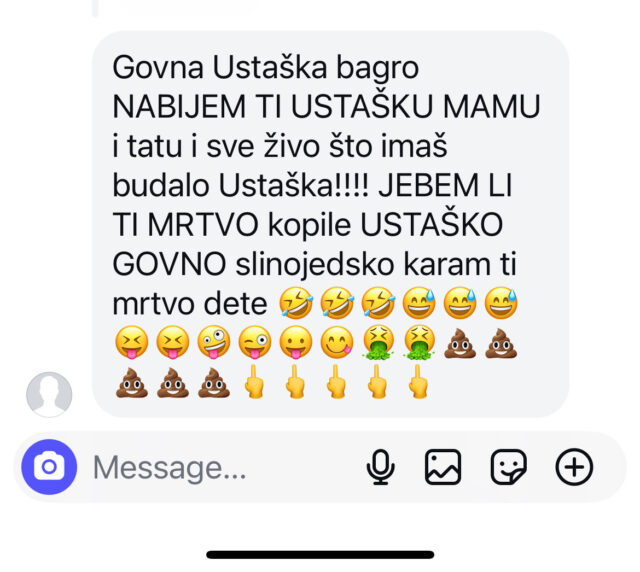Open the camera from message bar
This screenshot has height=572, width=640.
click(49, 467)
